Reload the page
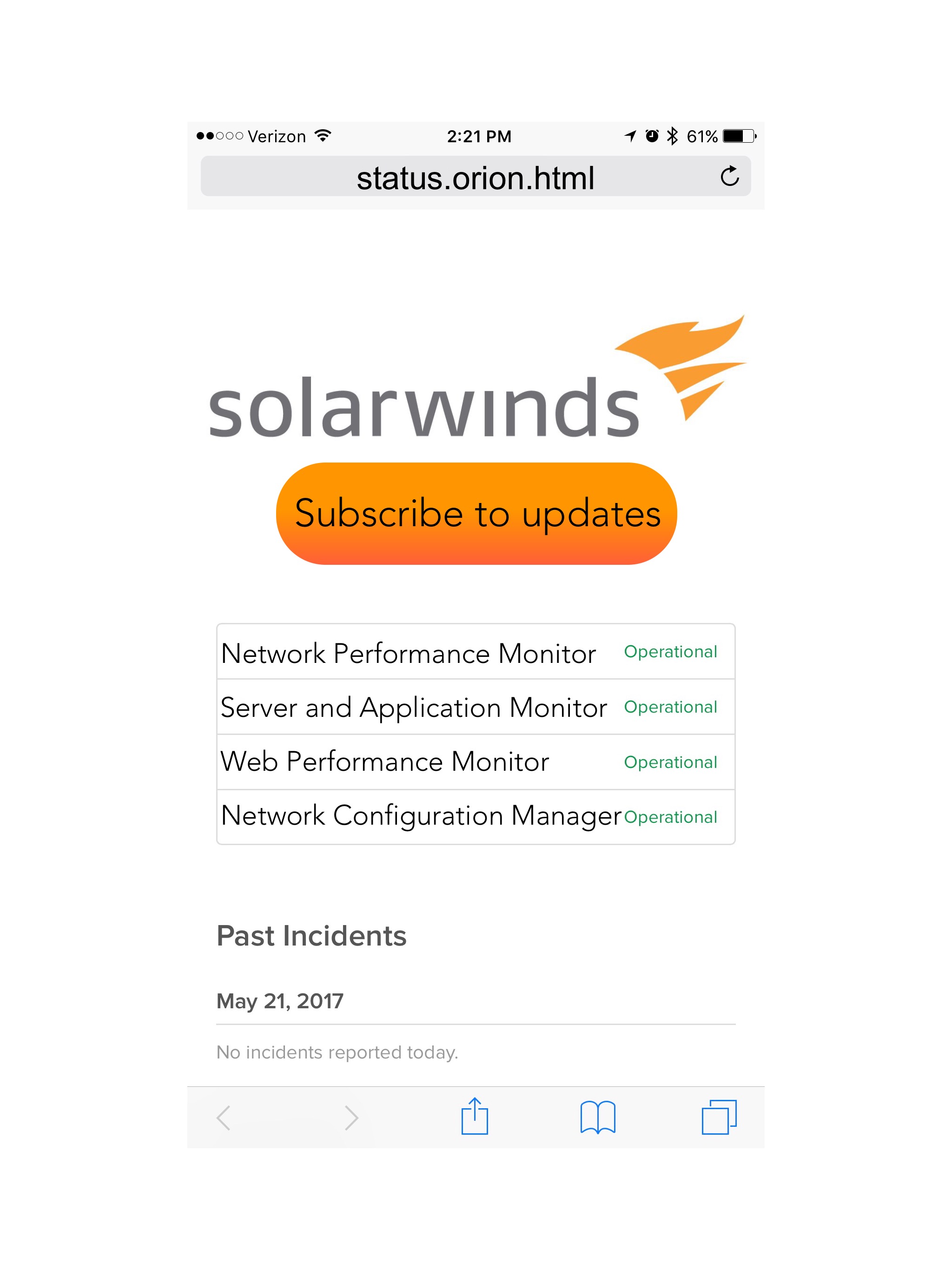Image resolution: width=952 pixels, height=1270 pixels. tap(729, 176)
